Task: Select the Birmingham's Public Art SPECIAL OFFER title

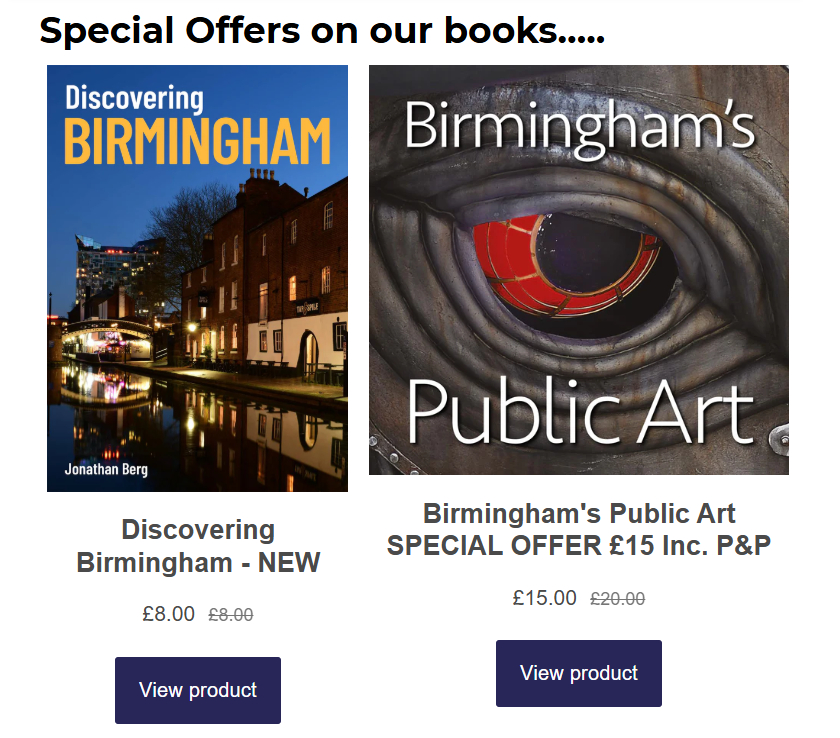Action: click(579, 530)
